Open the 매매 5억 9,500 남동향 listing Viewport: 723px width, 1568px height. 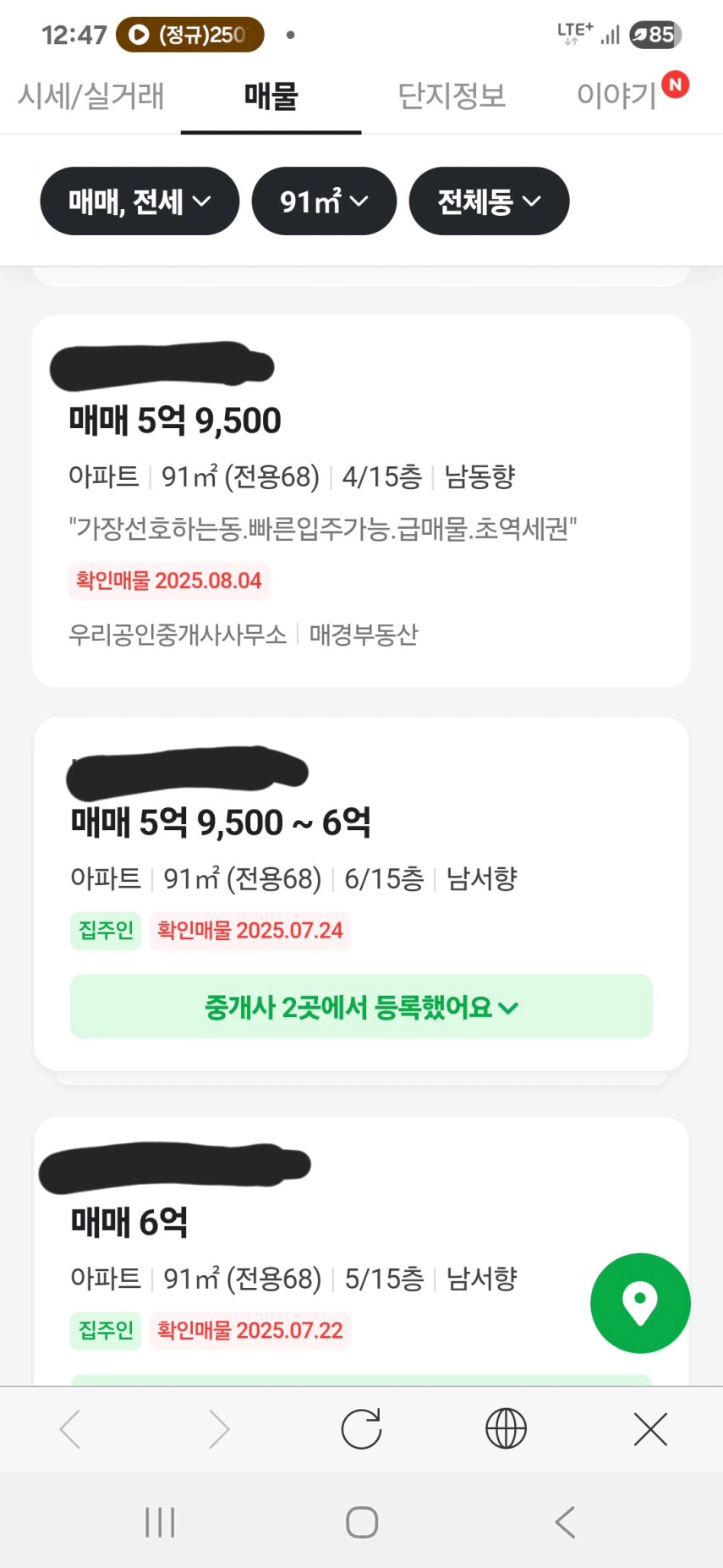coord(361,500)
